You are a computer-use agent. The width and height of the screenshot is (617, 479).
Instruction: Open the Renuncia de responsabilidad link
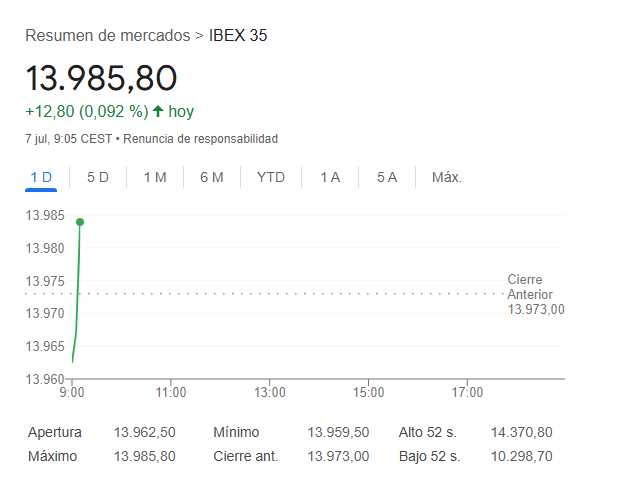[x=201, y=139]
